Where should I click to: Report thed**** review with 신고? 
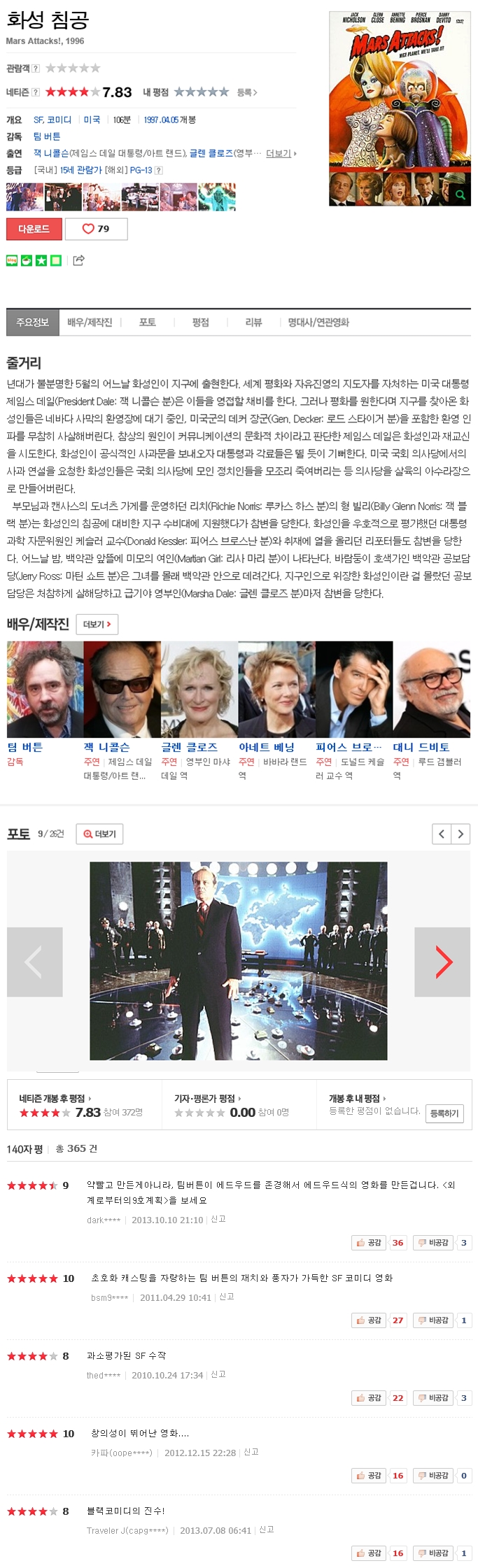(218, 1374)
